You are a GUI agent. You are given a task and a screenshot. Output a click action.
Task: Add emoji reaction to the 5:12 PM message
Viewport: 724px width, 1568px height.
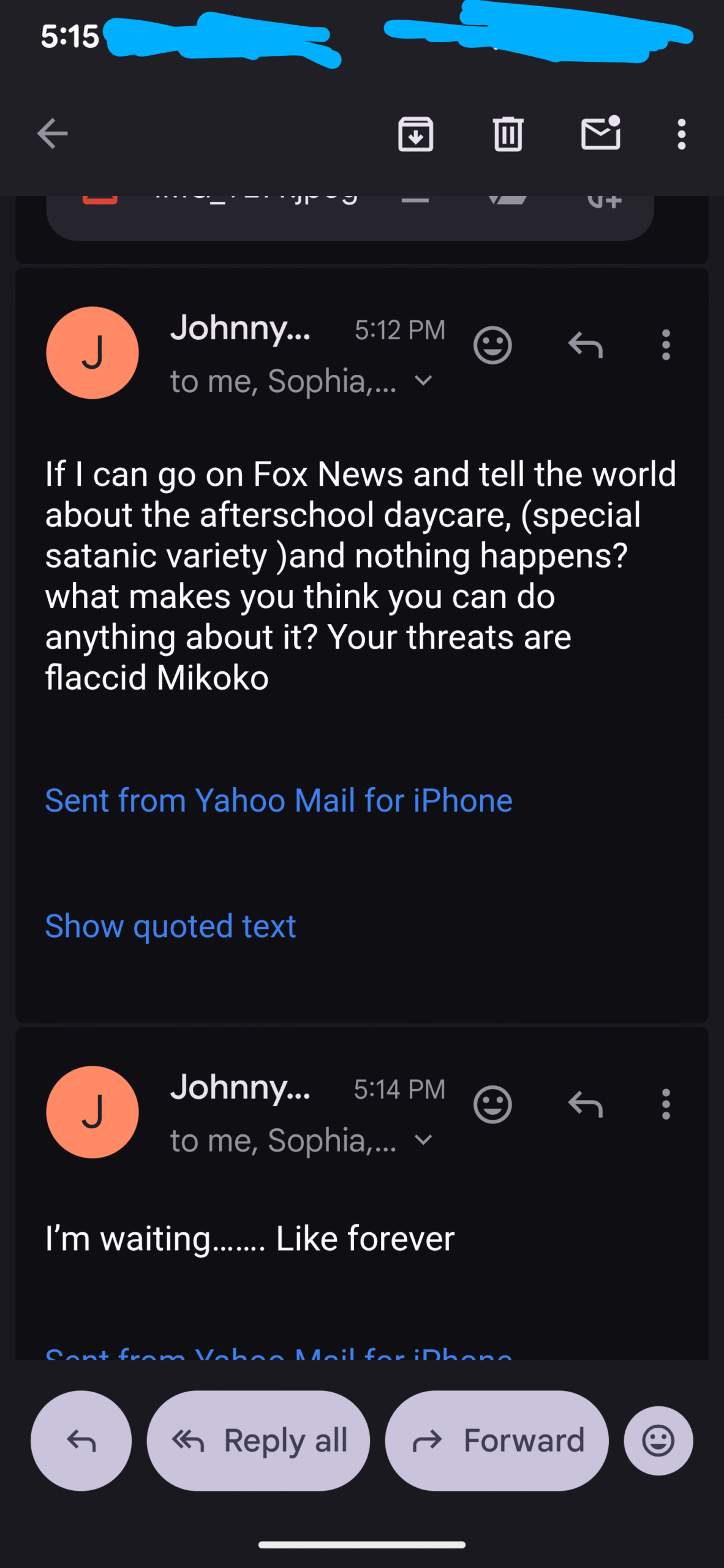492,345
